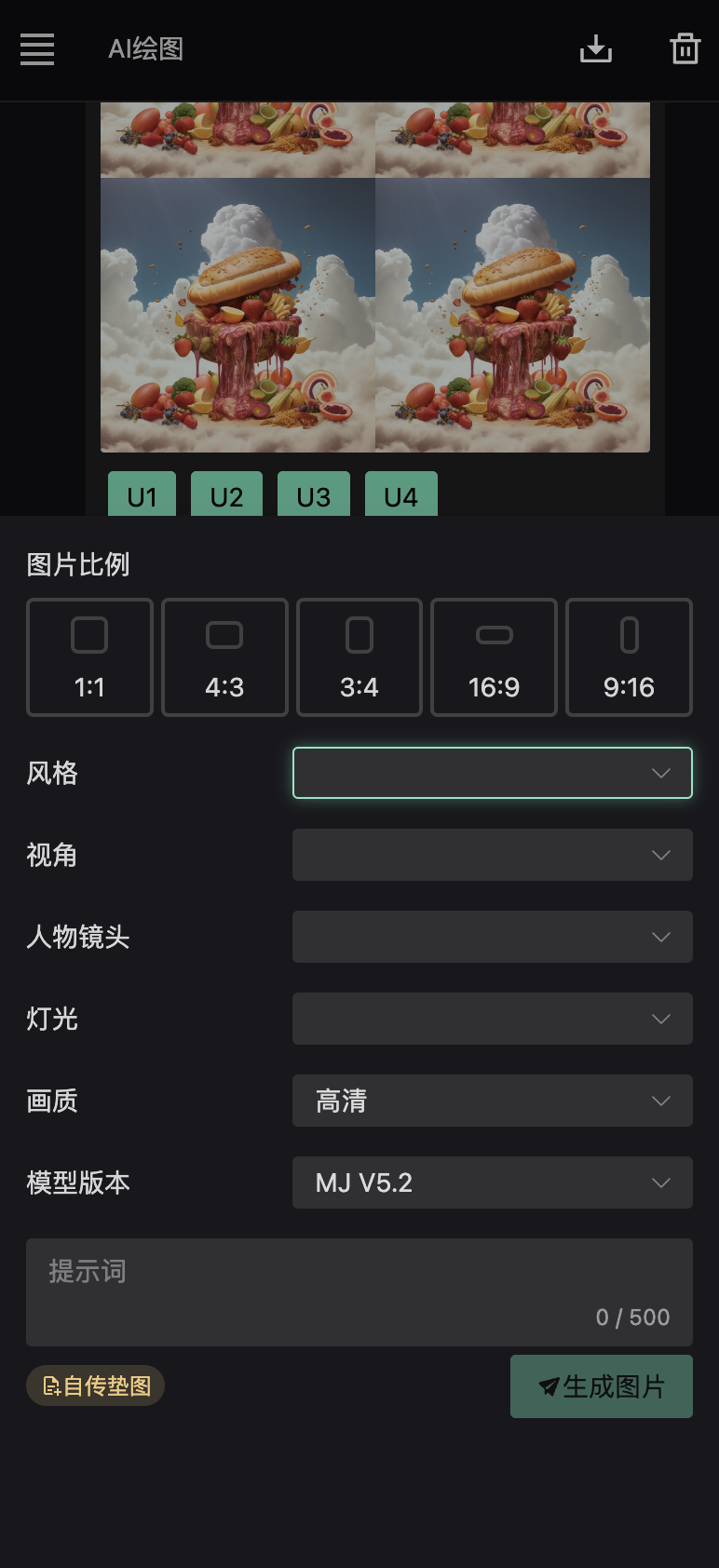Upscale the first image with U1
The image size is (719, 1568).
click(142, 494)
